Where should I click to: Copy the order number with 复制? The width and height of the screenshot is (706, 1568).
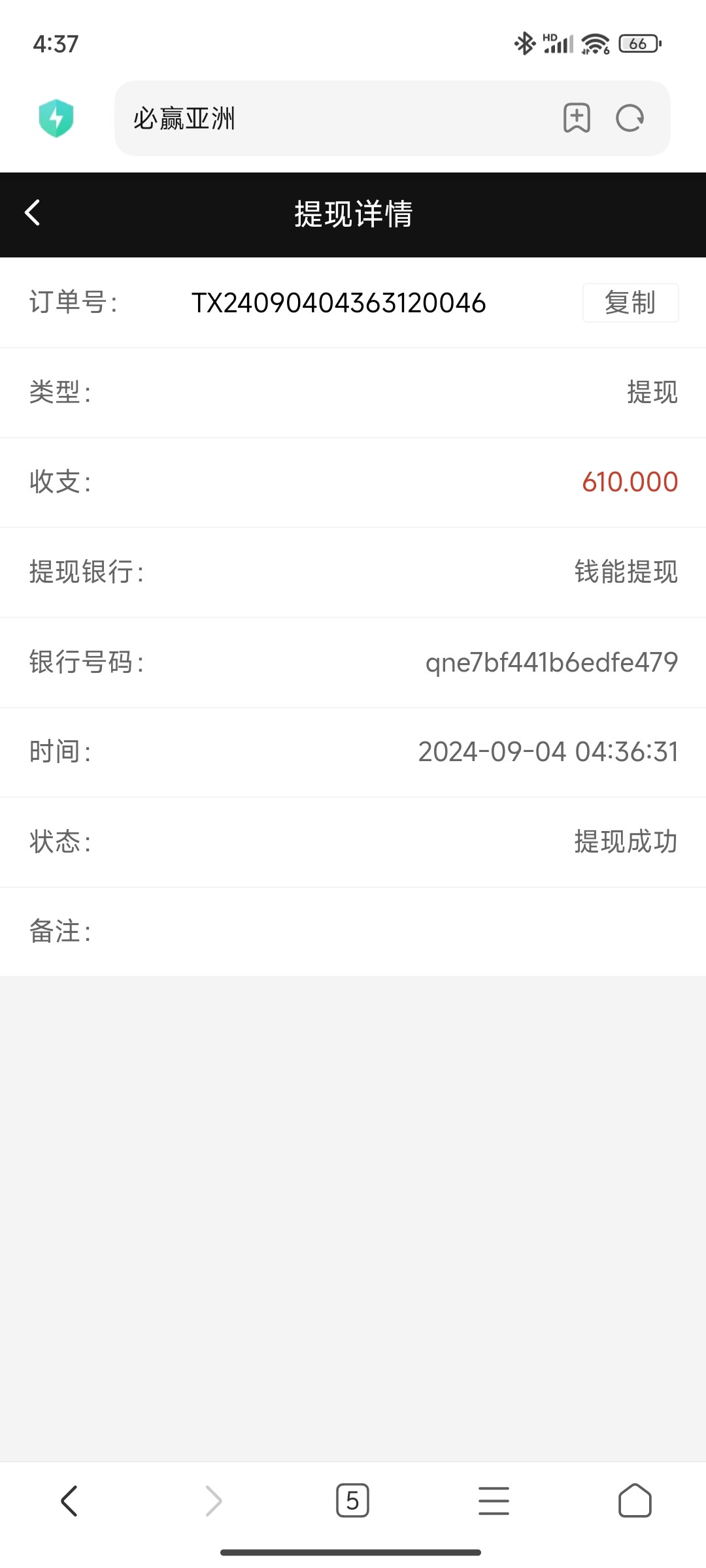[x=630, y=302]
